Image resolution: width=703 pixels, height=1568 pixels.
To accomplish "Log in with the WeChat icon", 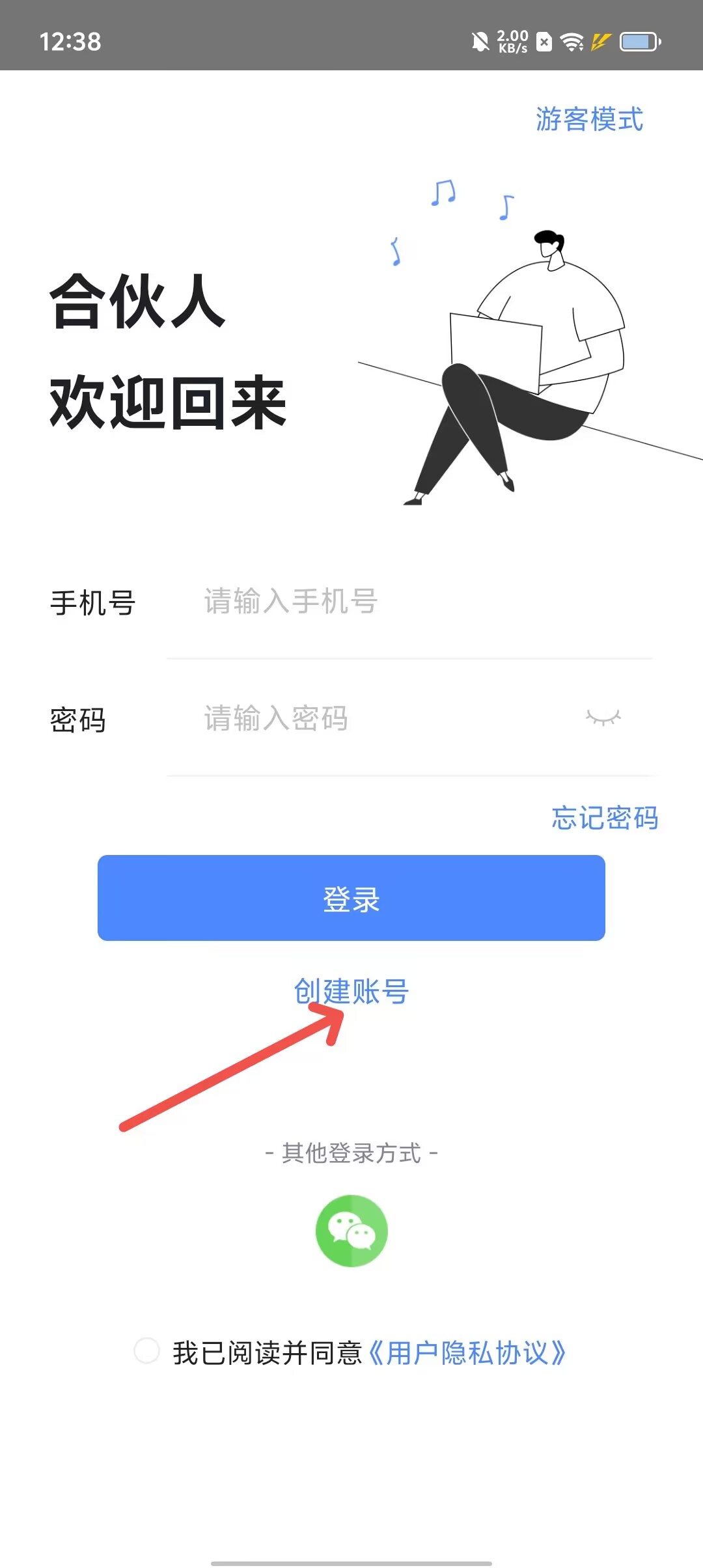I will [x=351, y=1231].
